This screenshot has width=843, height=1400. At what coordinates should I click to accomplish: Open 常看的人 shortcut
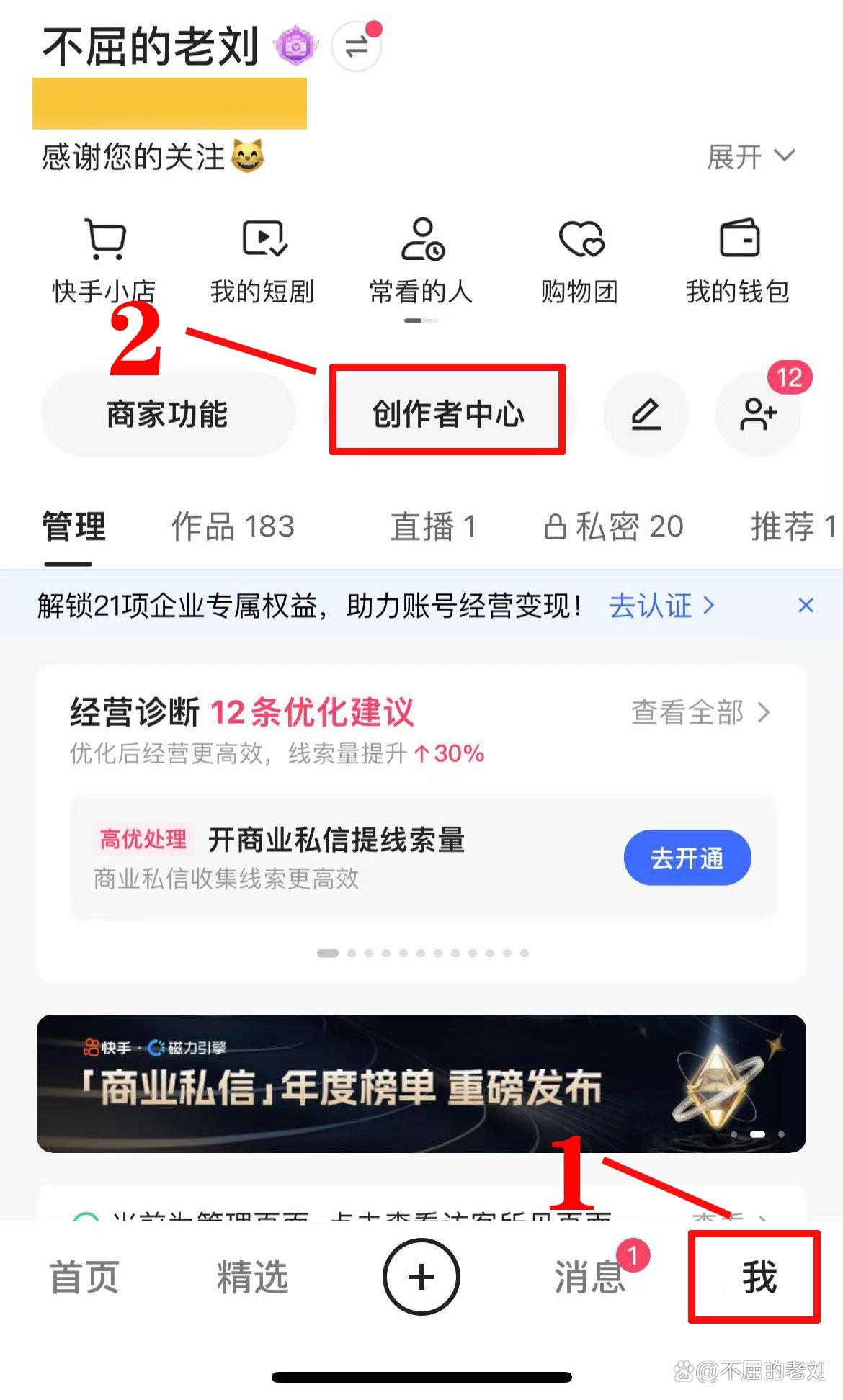point(421,261)
